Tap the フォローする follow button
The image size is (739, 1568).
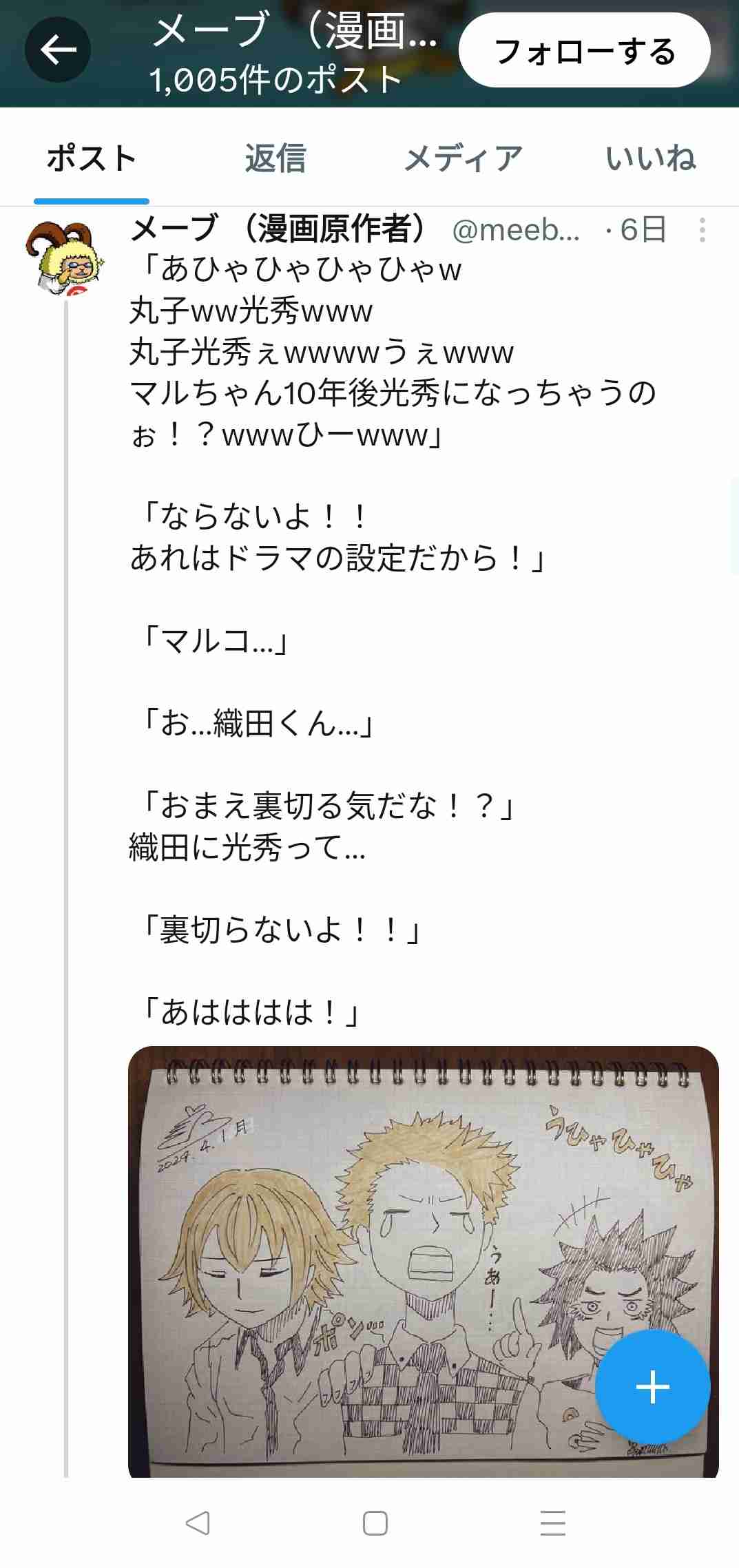click(x=584, y=51)
